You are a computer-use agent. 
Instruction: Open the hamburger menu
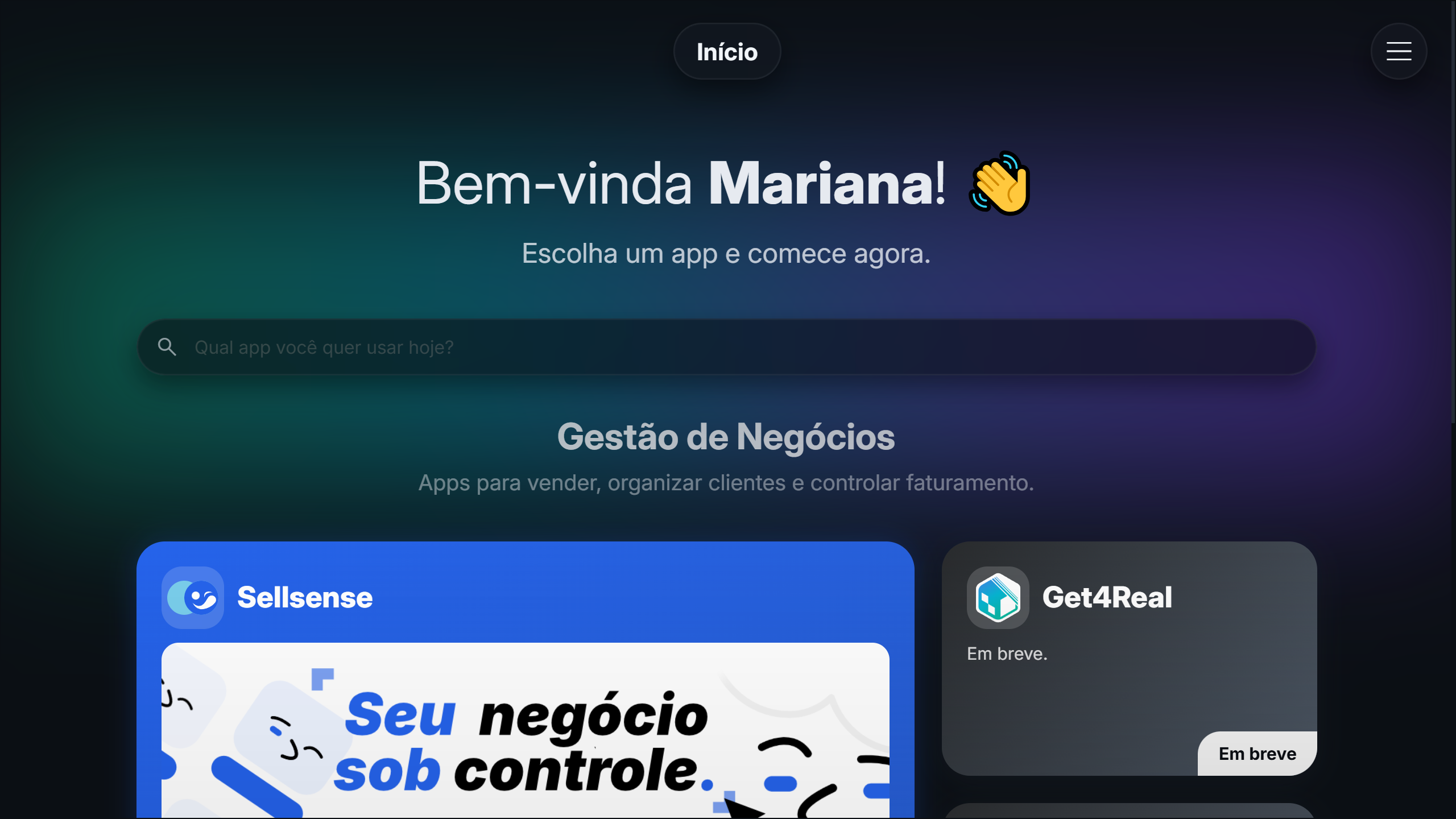pyautogui.click(x=1399, y=51)
